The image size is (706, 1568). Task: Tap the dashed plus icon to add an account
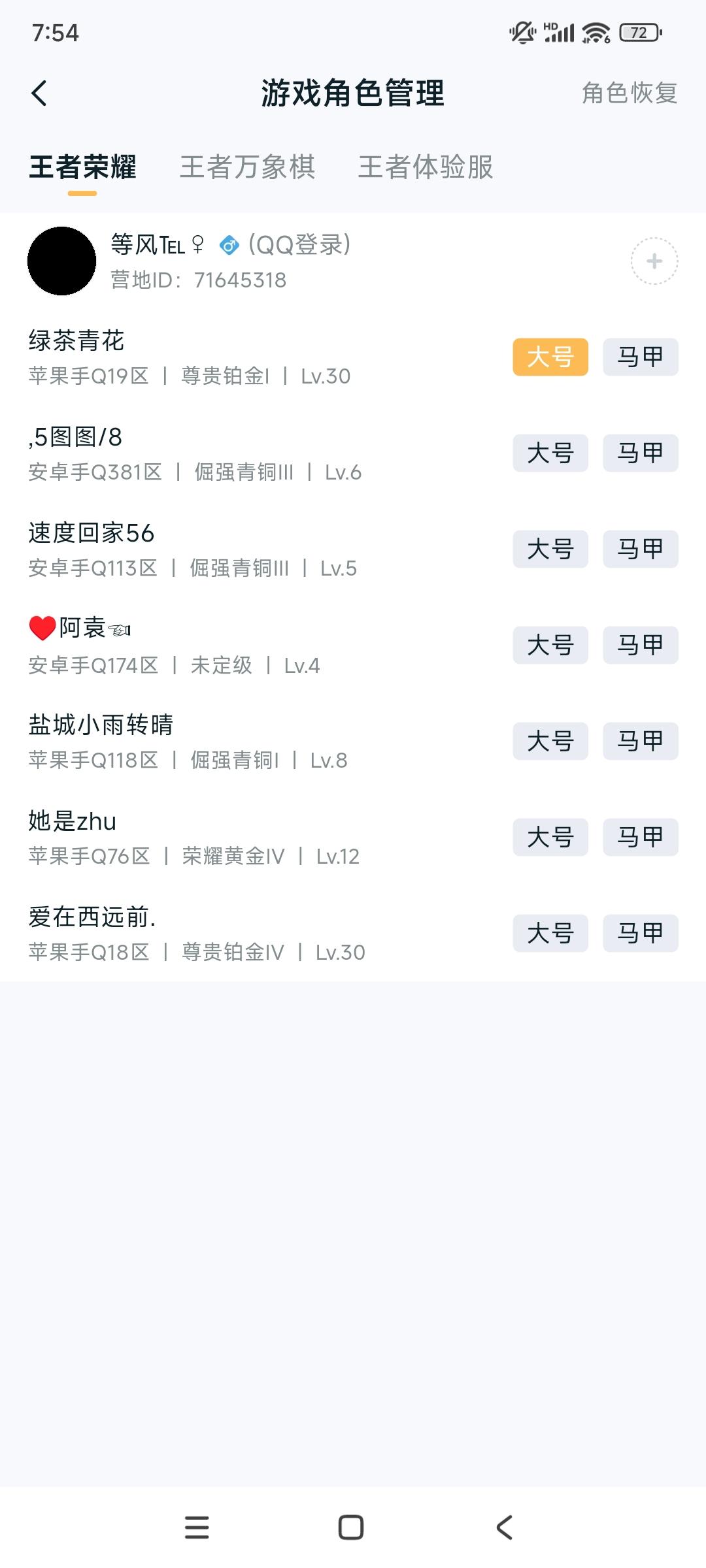point(653,261)
